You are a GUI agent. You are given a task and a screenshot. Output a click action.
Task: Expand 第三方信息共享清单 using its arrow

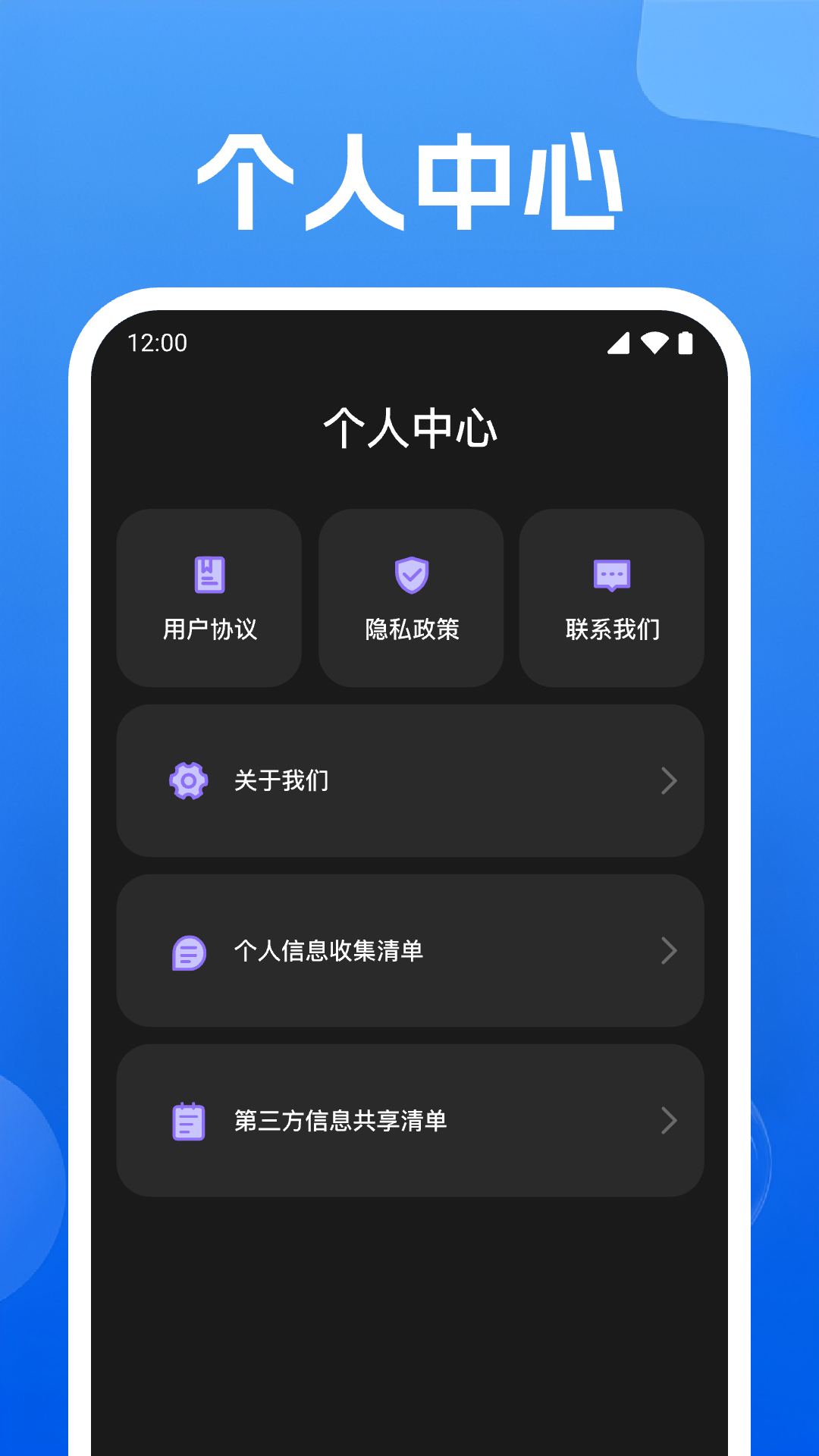pos(668,1122)
